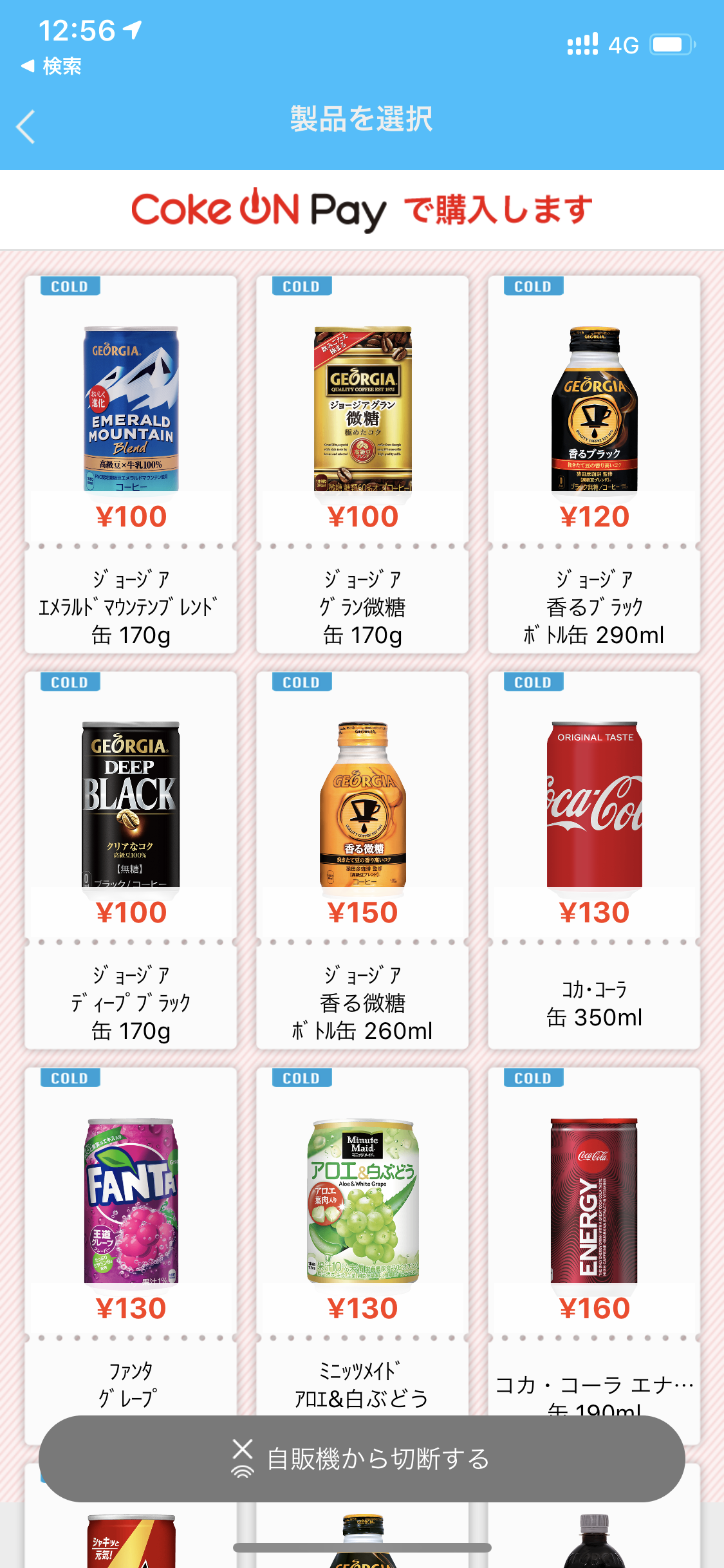
Task: Pick Georgia 香るブラック 290ml bottle can
Action: coord(594,465)
